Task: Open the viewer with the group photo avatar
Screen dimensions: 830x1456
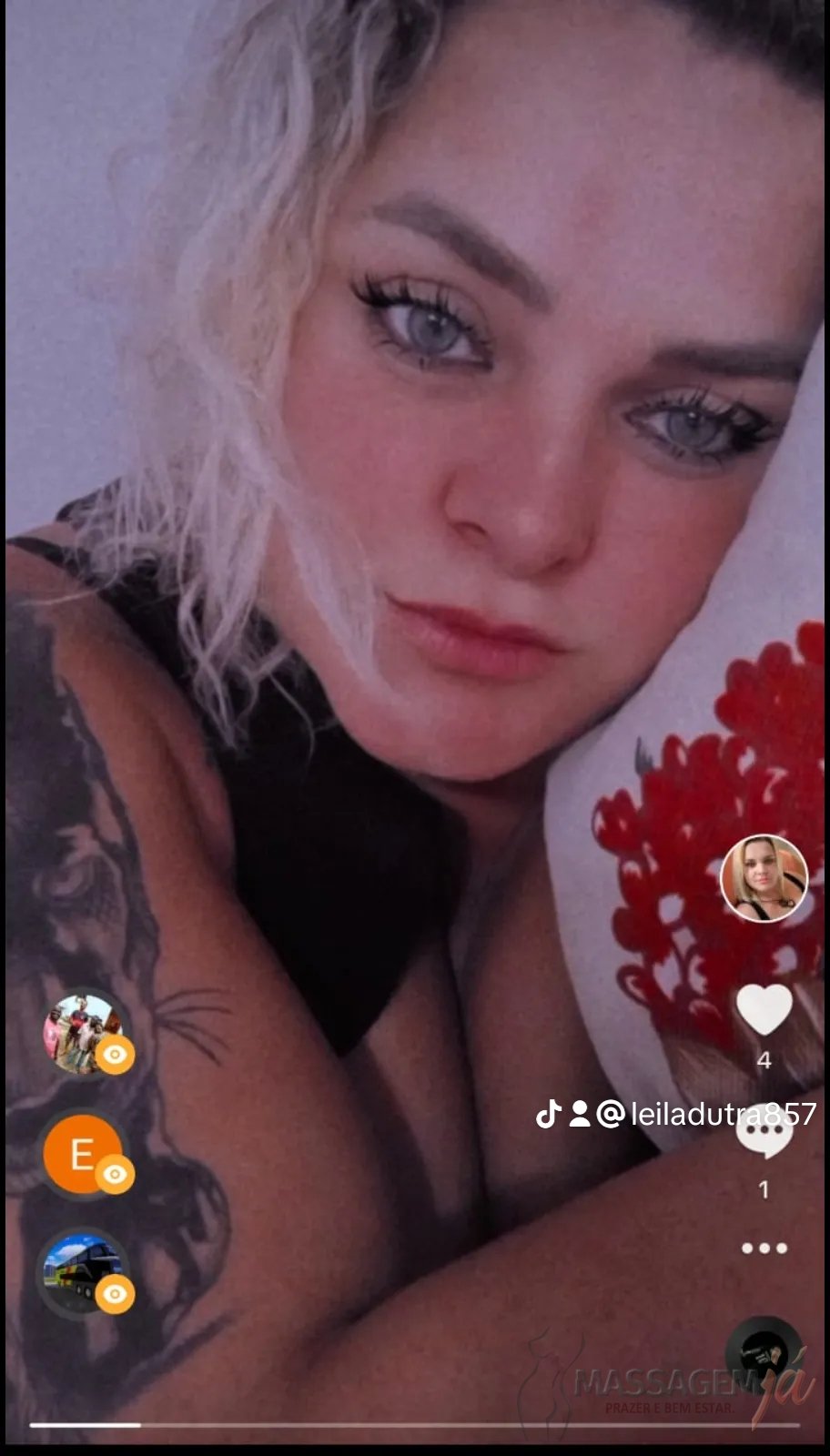Action: click(x=84, y=1034)
